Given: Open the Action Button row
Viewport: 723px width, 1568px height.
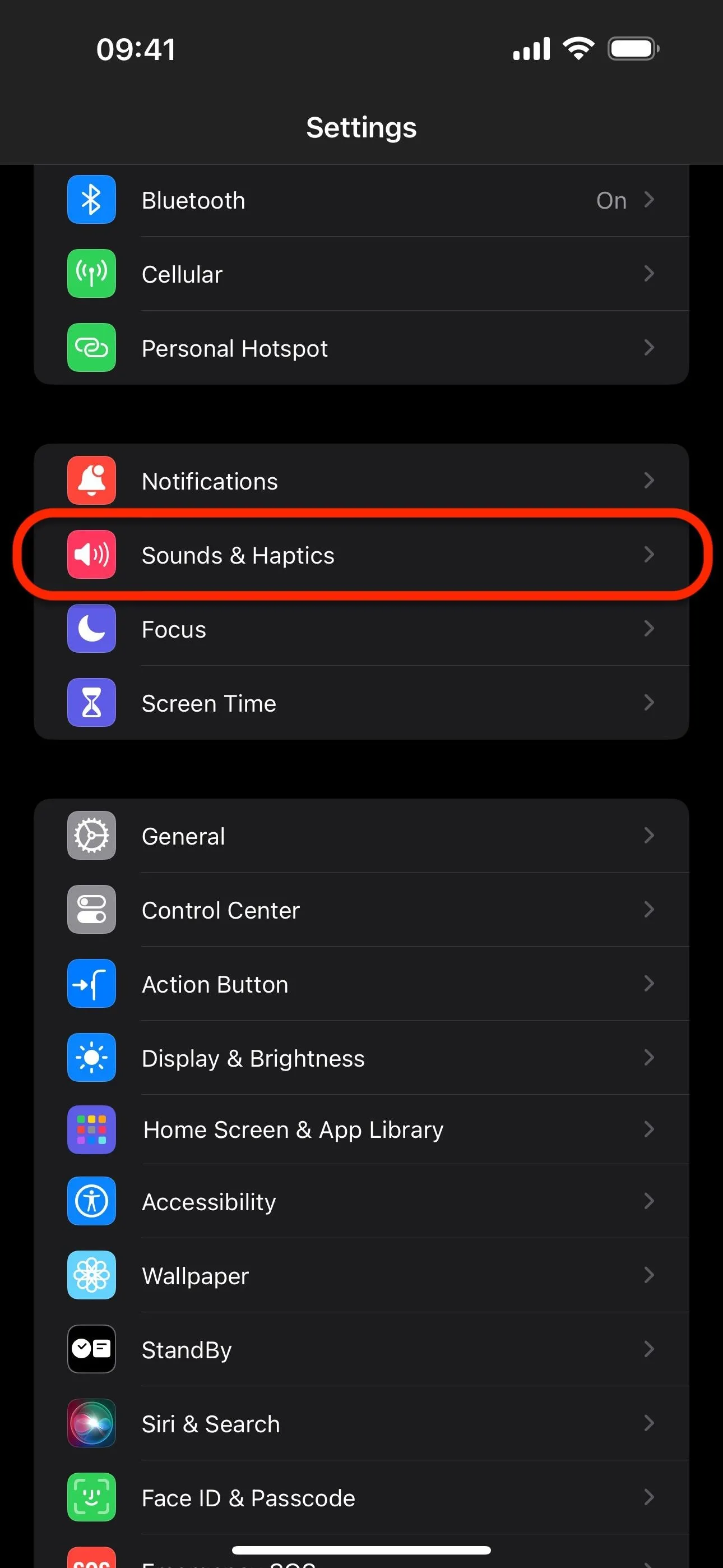Looking at the screenshot, I should pos(361,984).
